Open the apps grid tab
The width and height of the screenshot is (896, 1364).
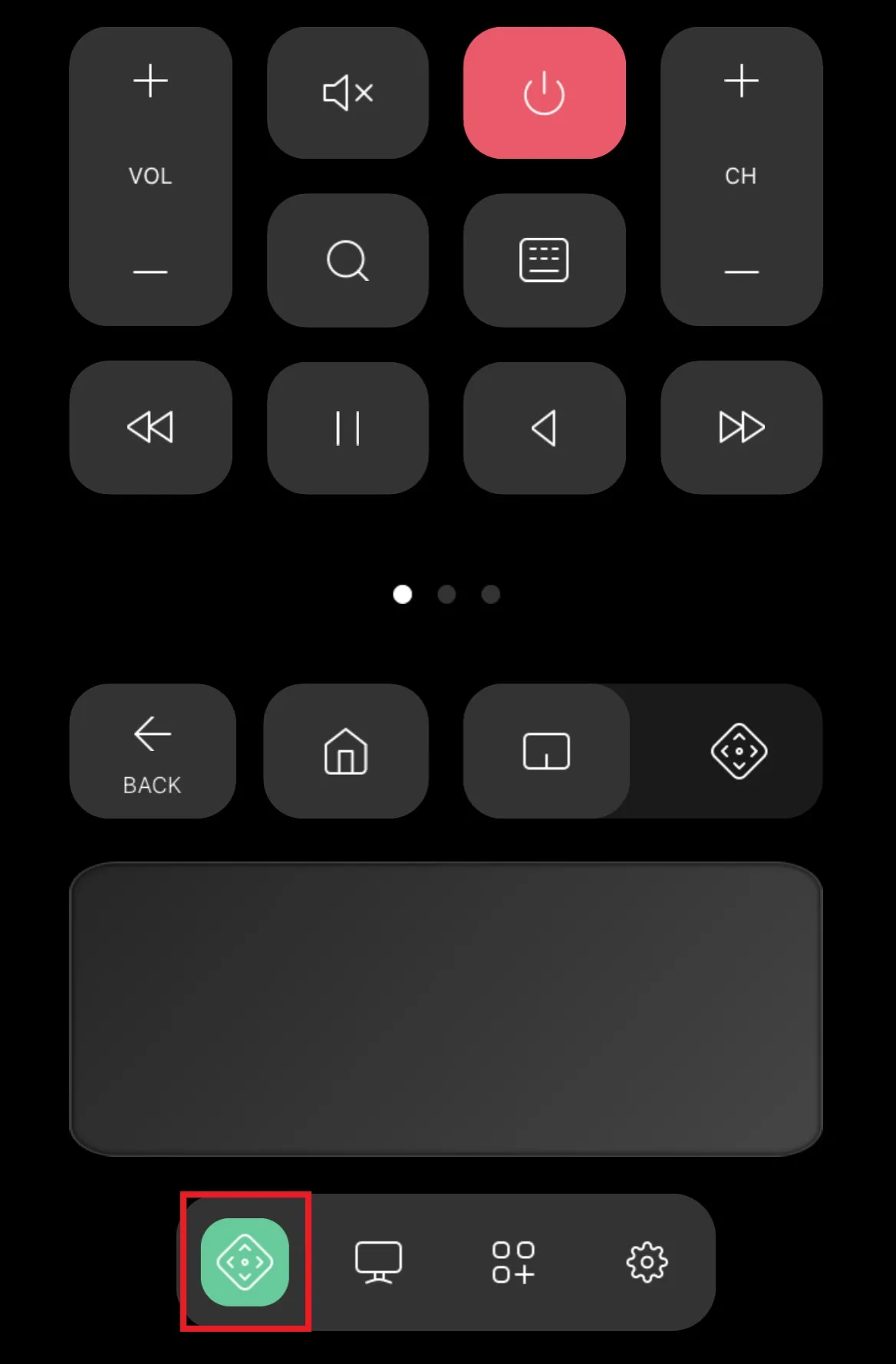pyautogui.click(x=513, y=1262)
